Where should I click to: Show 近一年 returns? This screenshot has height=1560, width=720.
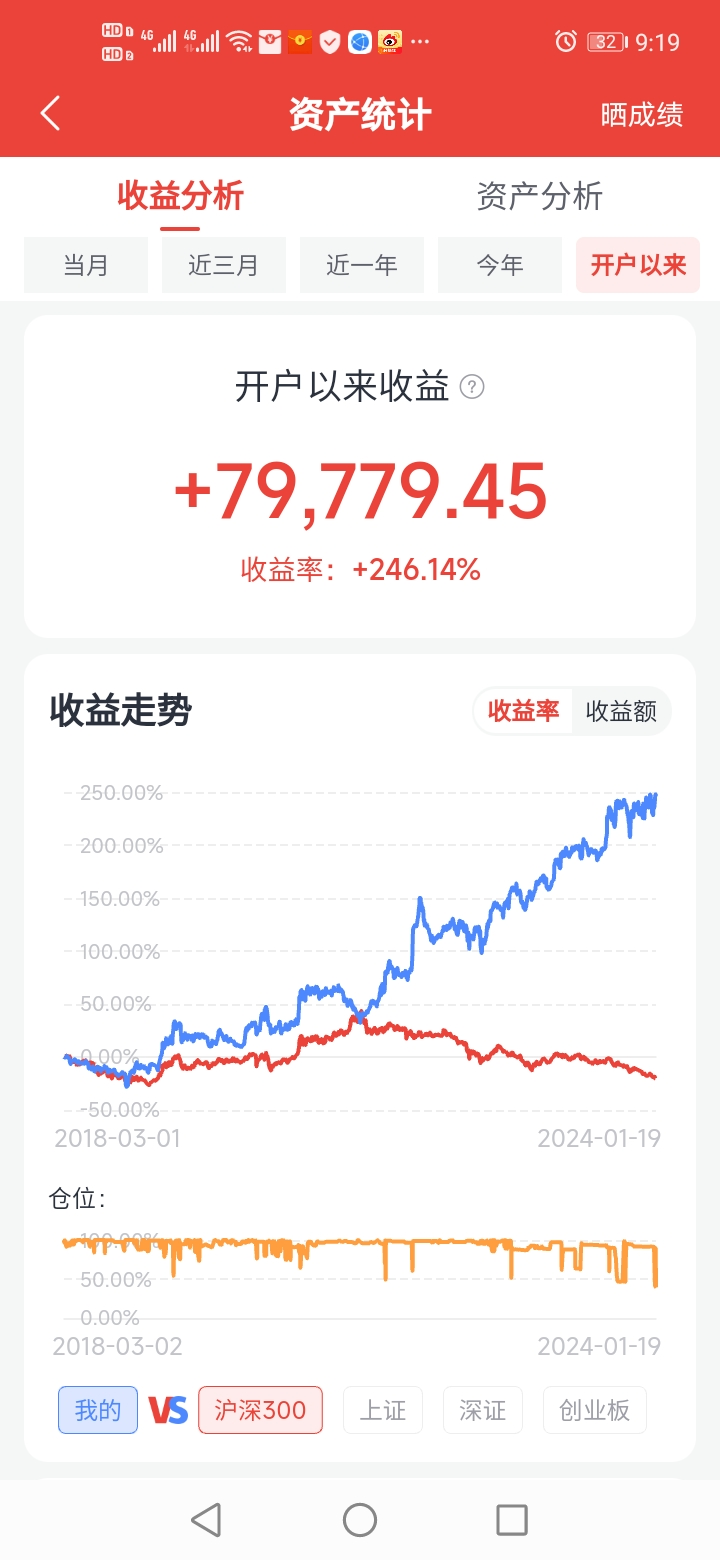(x=361, y=265)
